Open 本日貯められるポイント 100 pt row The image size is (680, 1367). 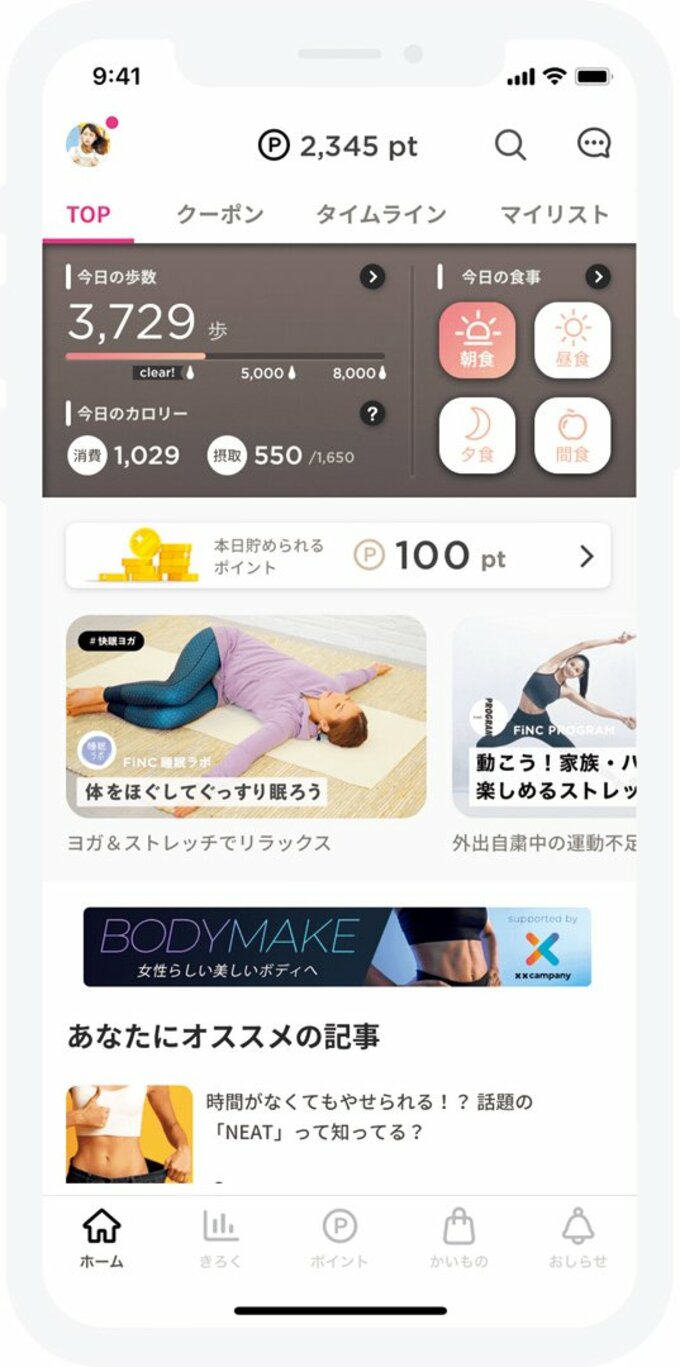click(x=338, y=556)
